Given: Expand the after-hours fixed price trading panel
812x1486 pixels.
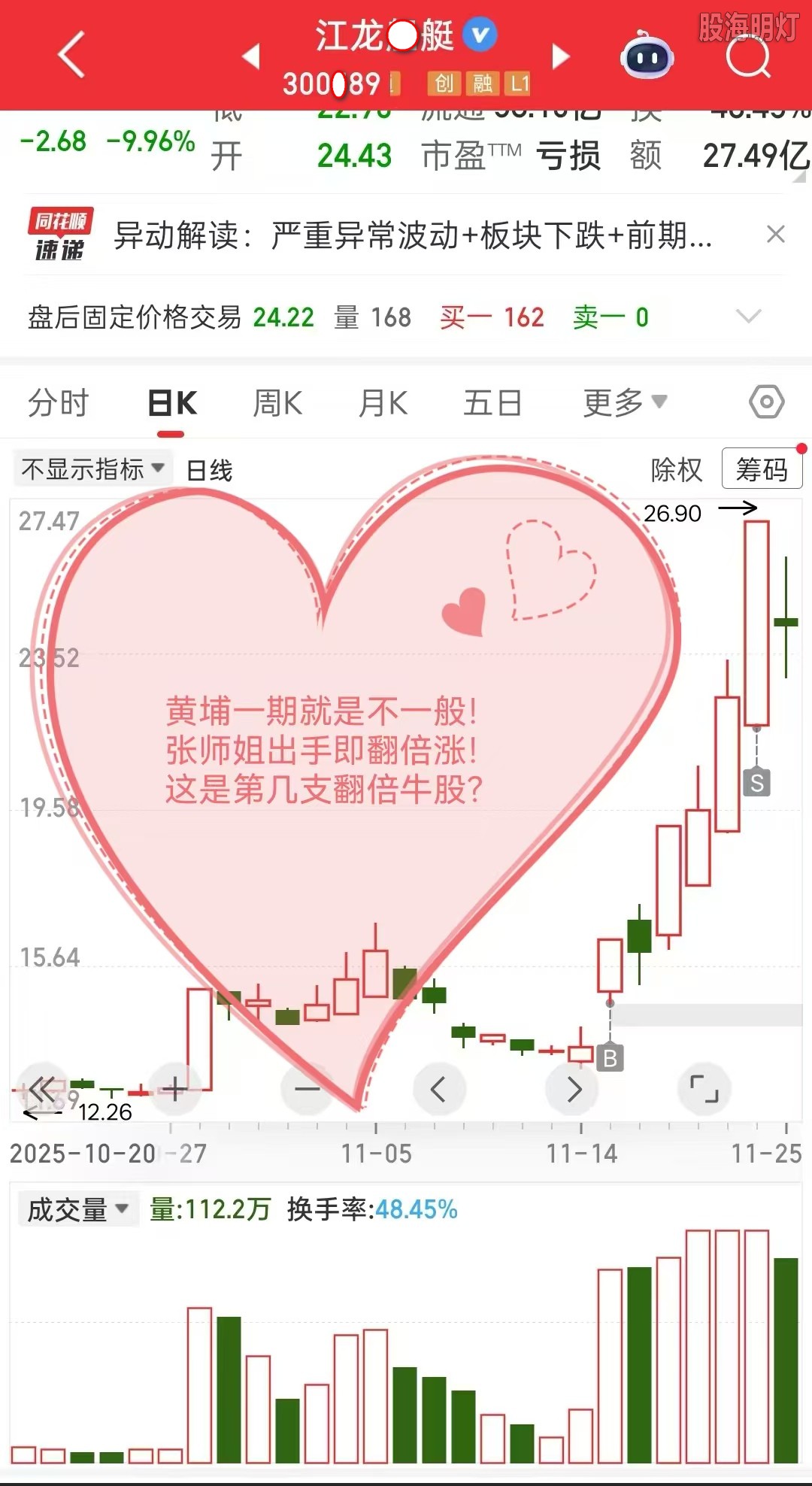Looking at the screenshot, I should click(747, 317).
